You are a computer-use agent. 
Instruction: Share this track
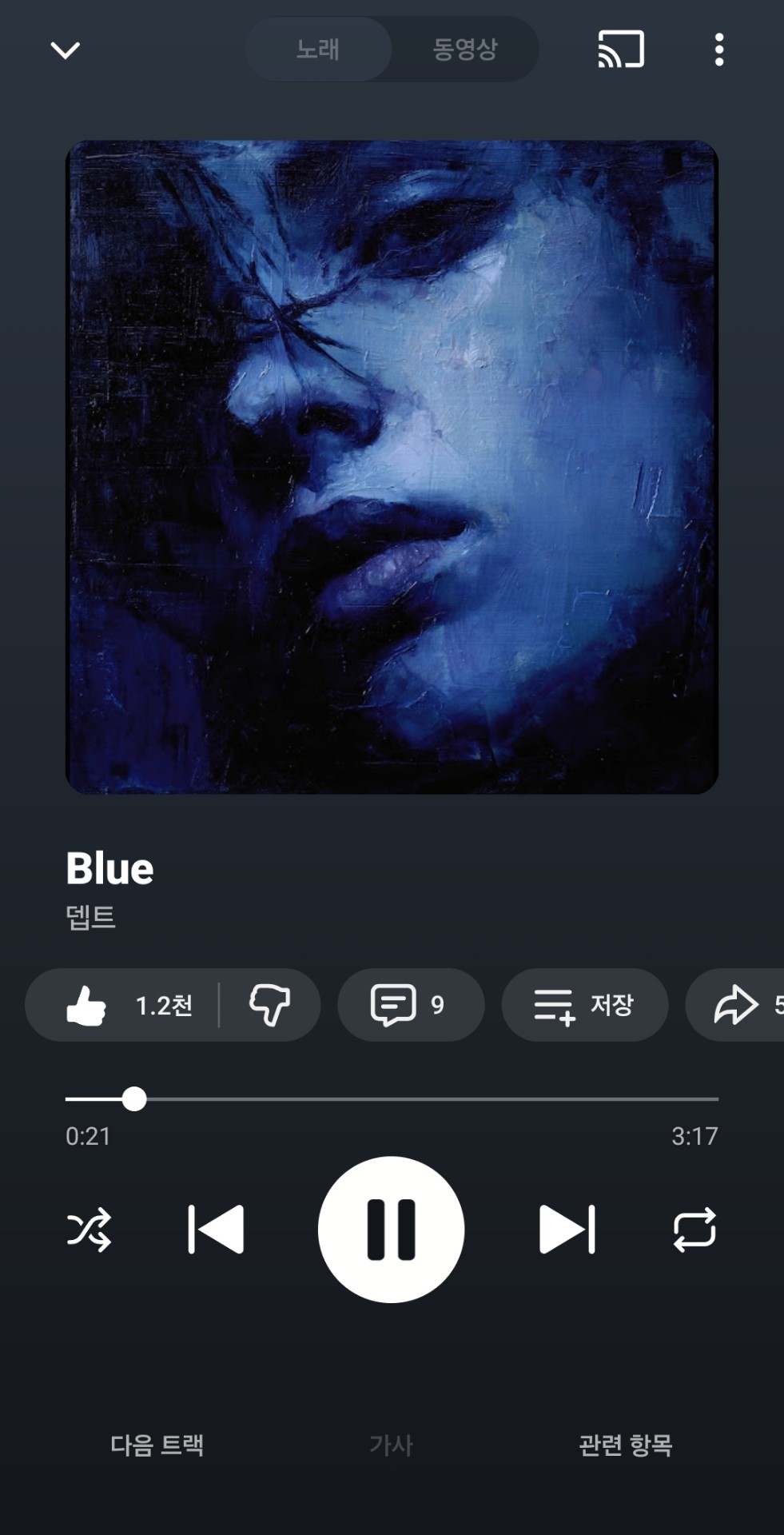(739, 1005)
